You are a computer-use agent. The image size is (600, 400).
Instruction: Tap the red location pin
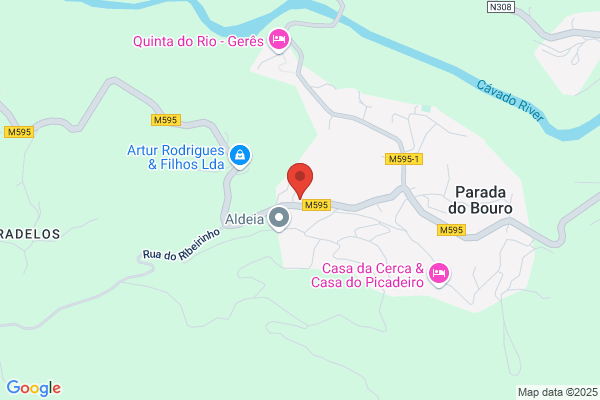click(300, 181)
